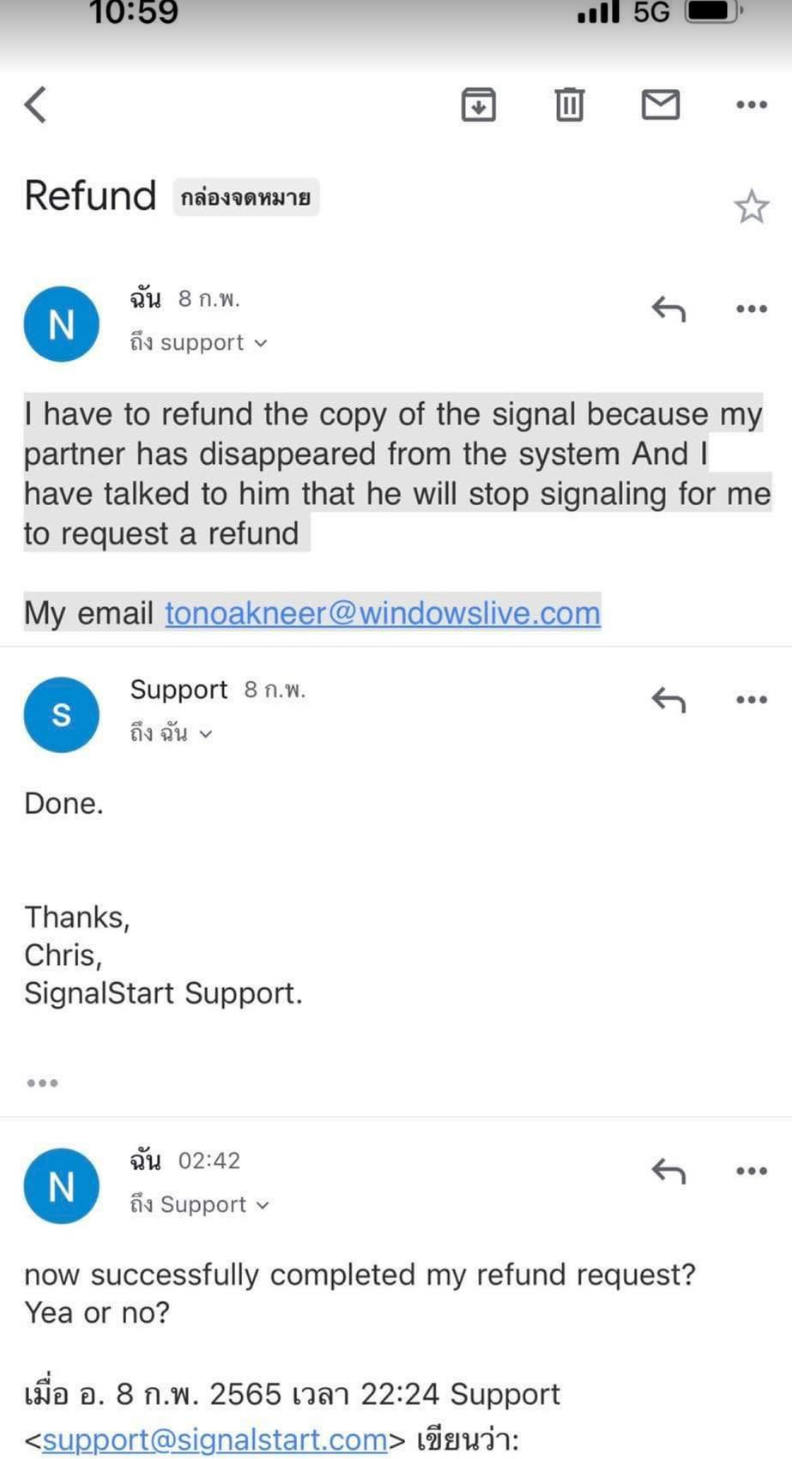Star the Refund conversation

tap(751, 207)
